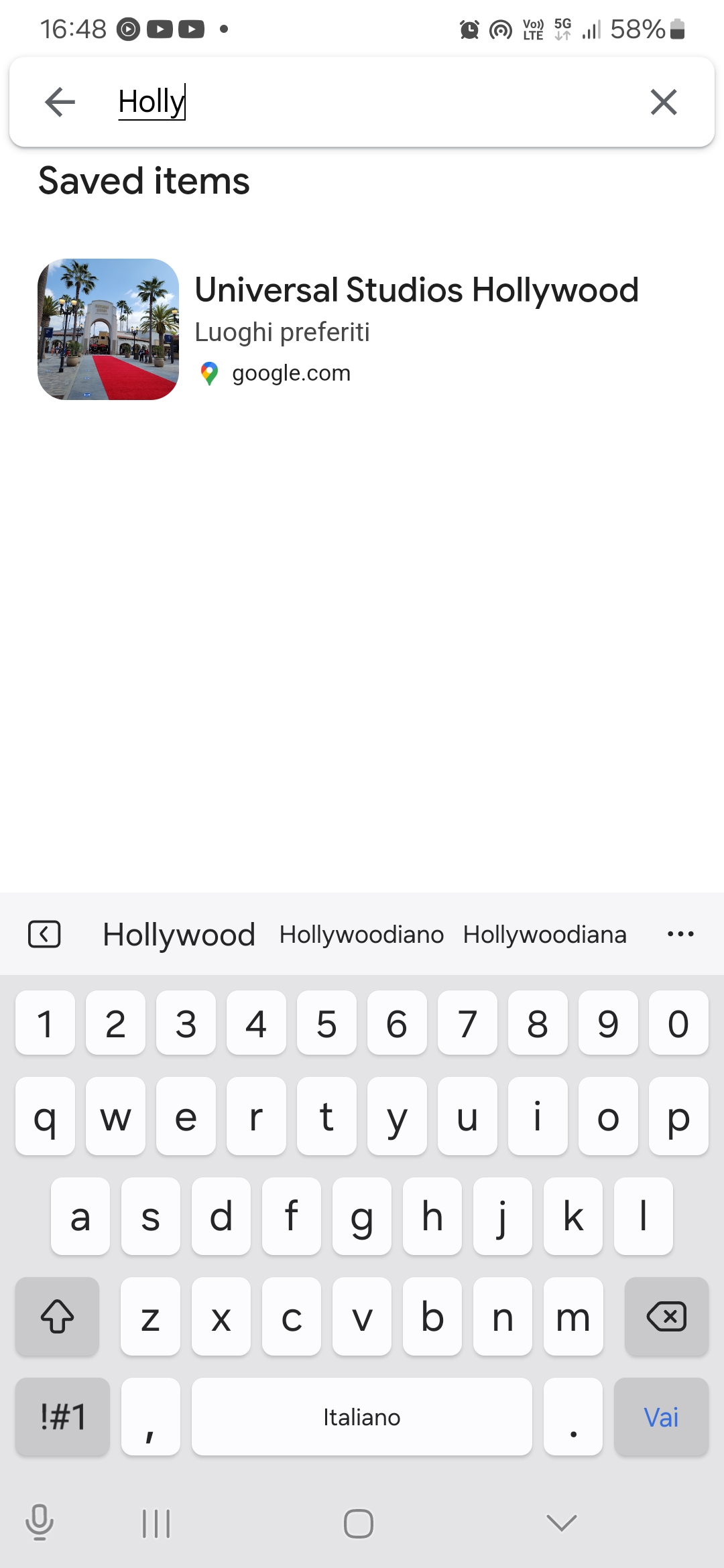Choose the Hollywoodiano keyboard suggestion
724x1568 pixels.
(x=361, y=934)
